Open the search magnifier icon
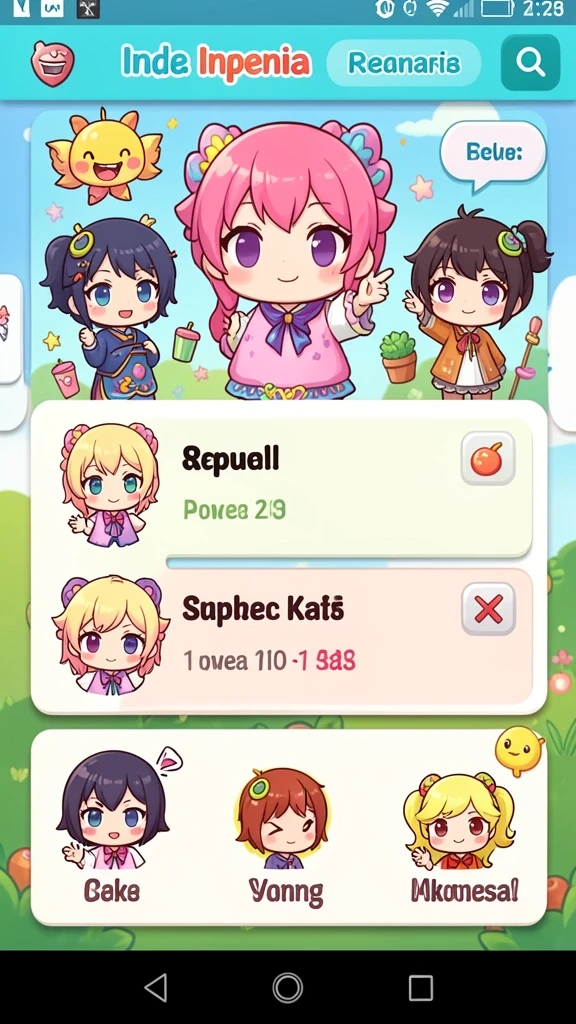The width and height of the screenshot is (576, 1024). point(530,63)
